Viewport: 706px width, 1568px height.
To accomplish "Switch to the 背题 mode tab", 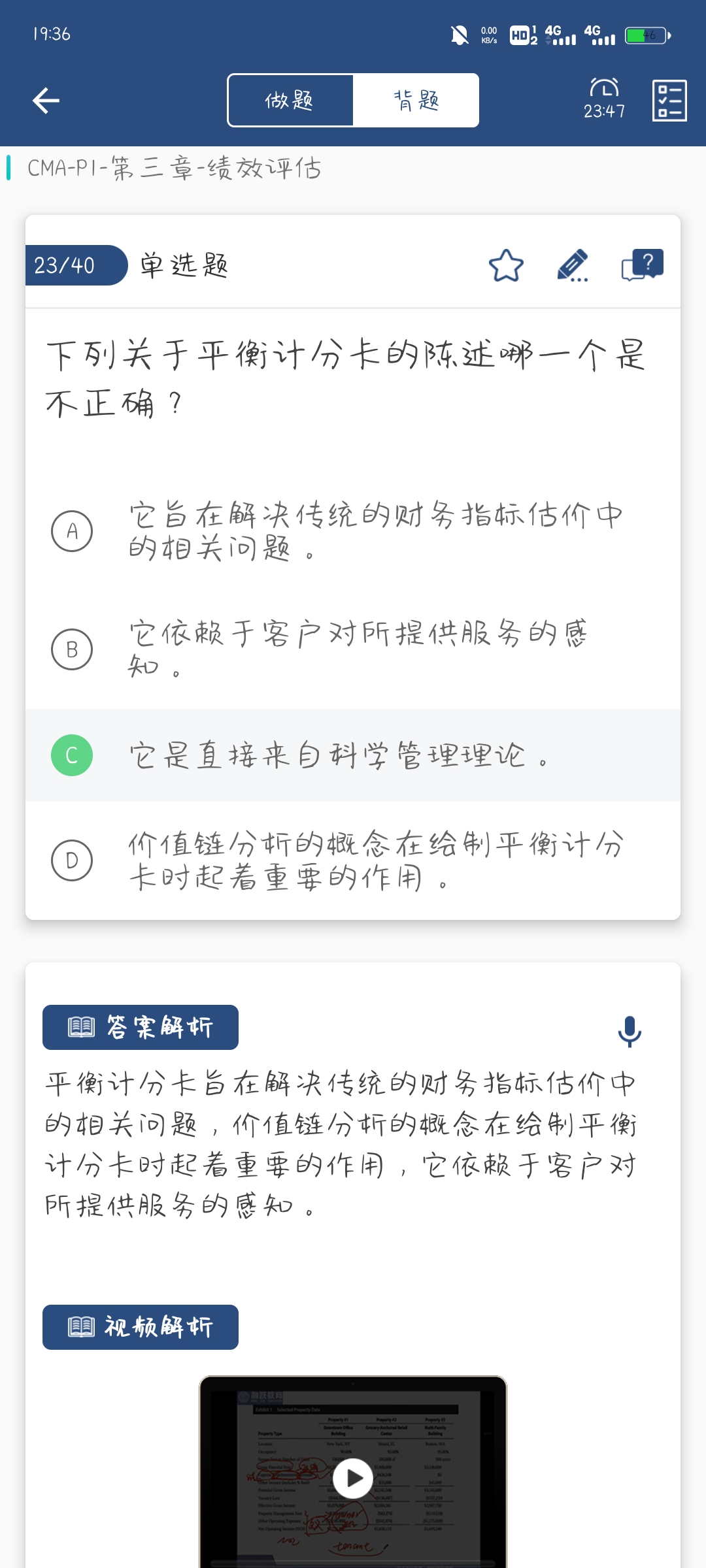I will tap(416, 101).
